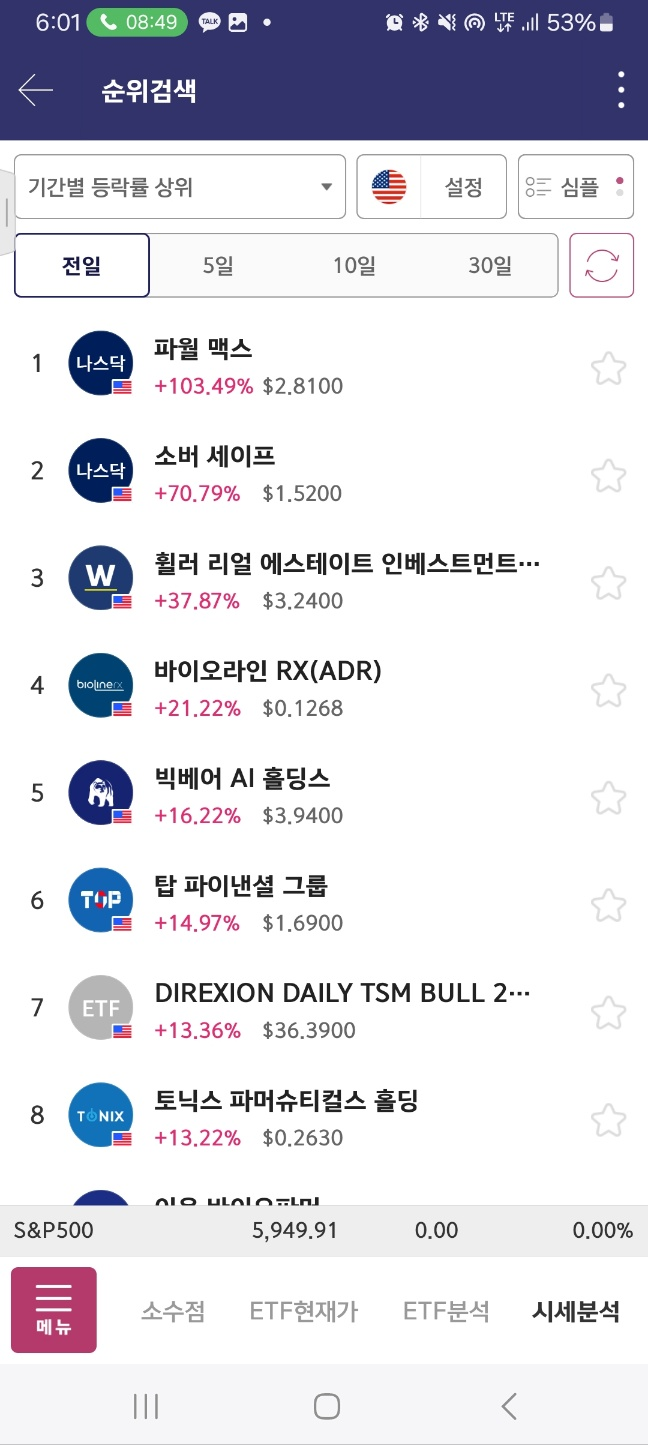
Task: Open the three-dot overflow menu
Action: tap(621, 91)
